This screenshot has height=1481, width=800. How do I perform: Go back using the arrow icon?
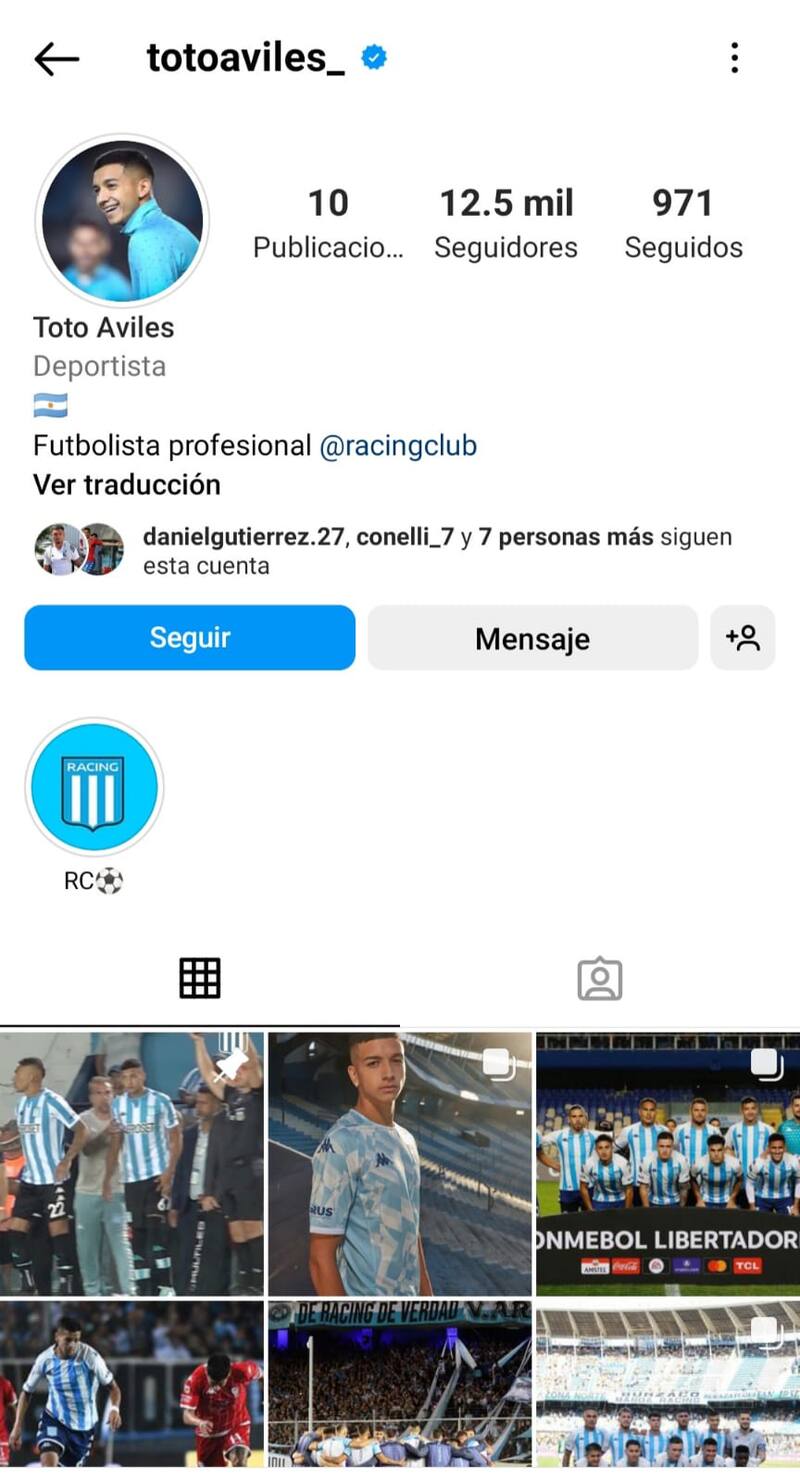pos(56,59)
